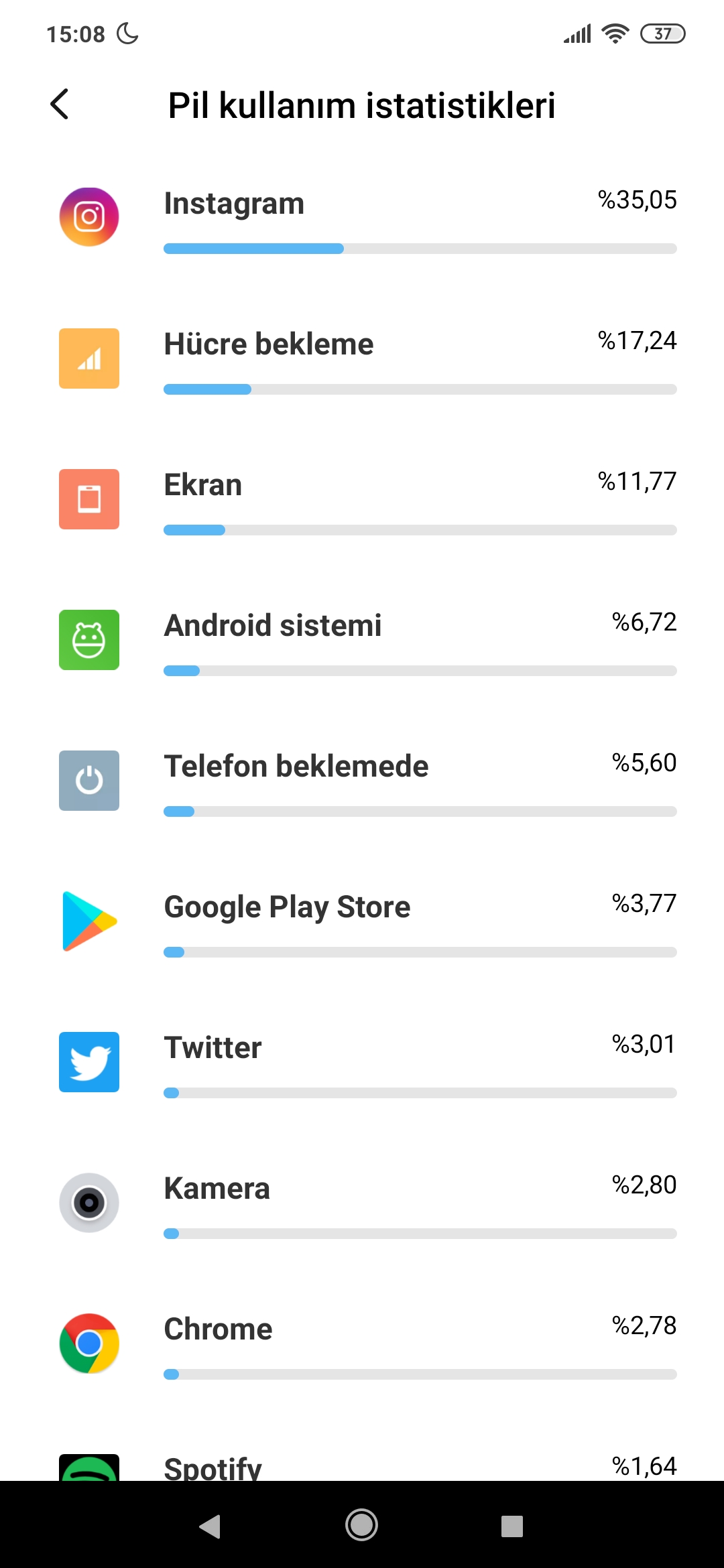The image size is (724, 1568).
Task: Select the Android sistemi row
Action: coord(362,640)
